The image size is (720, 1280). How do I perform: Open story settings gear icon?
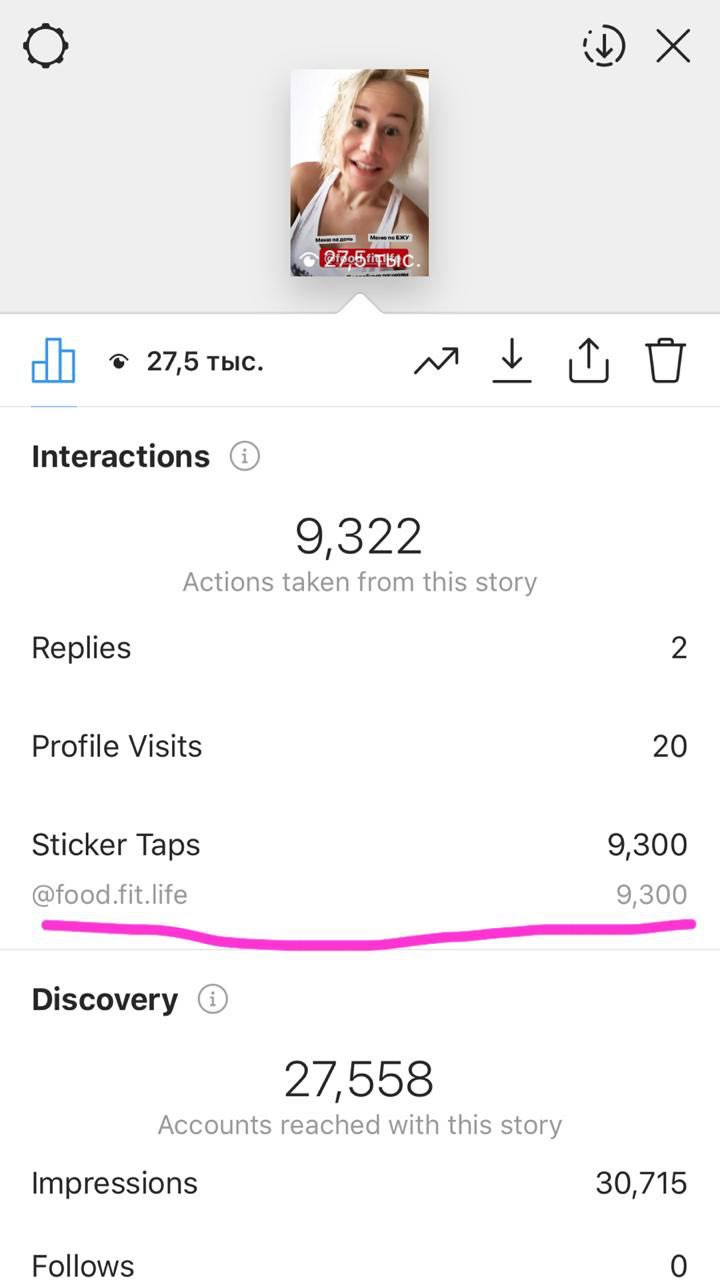(46, 46)
